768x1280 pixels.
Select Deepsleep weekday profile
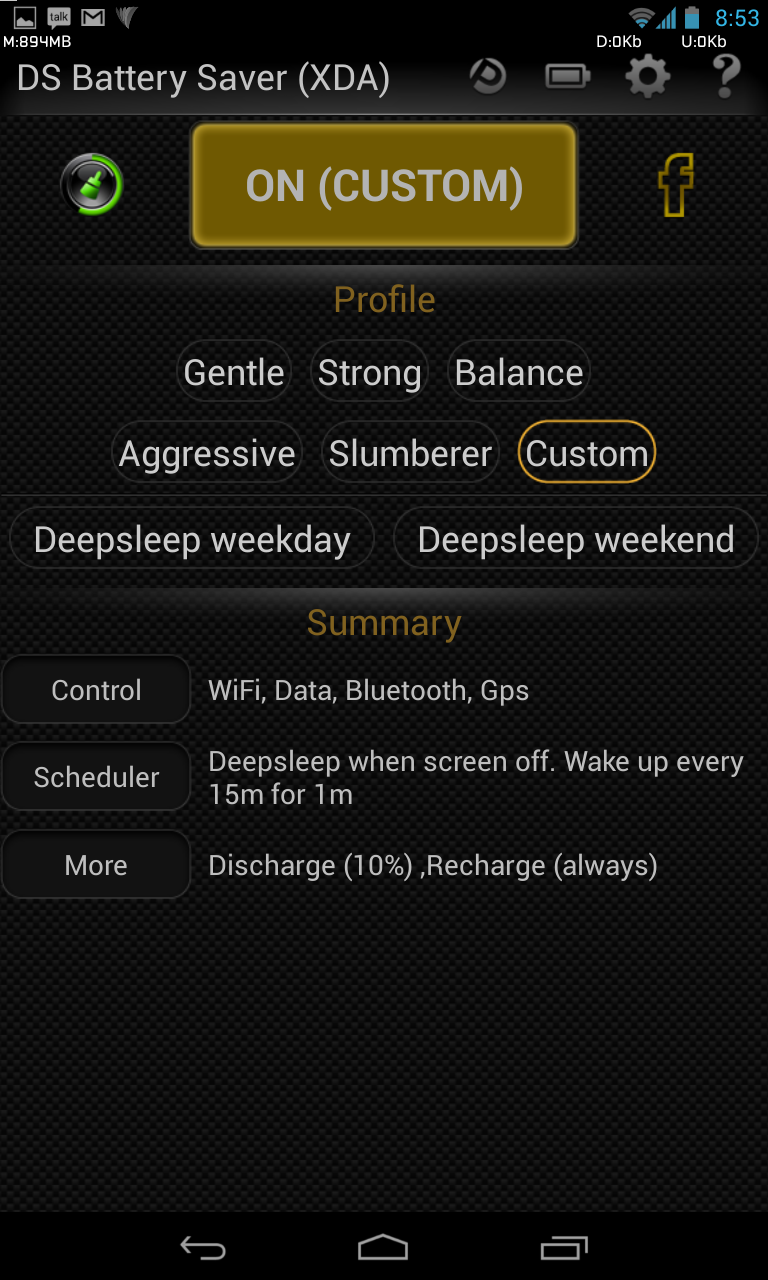(x=192, y=540)
